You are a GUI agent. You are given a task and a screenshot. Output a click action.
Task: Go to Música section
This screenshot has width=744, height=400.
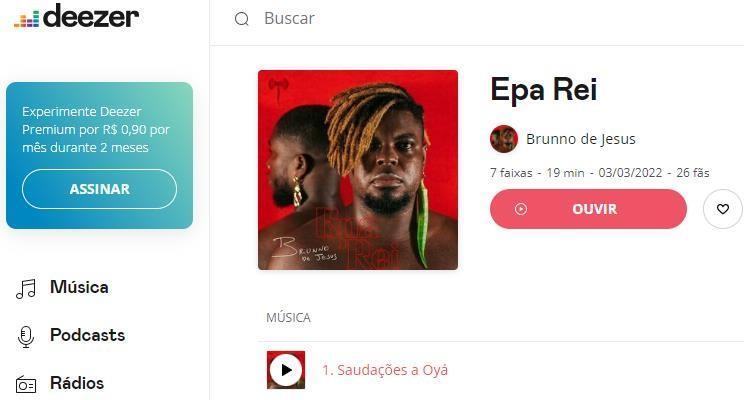tap(78, 288)
